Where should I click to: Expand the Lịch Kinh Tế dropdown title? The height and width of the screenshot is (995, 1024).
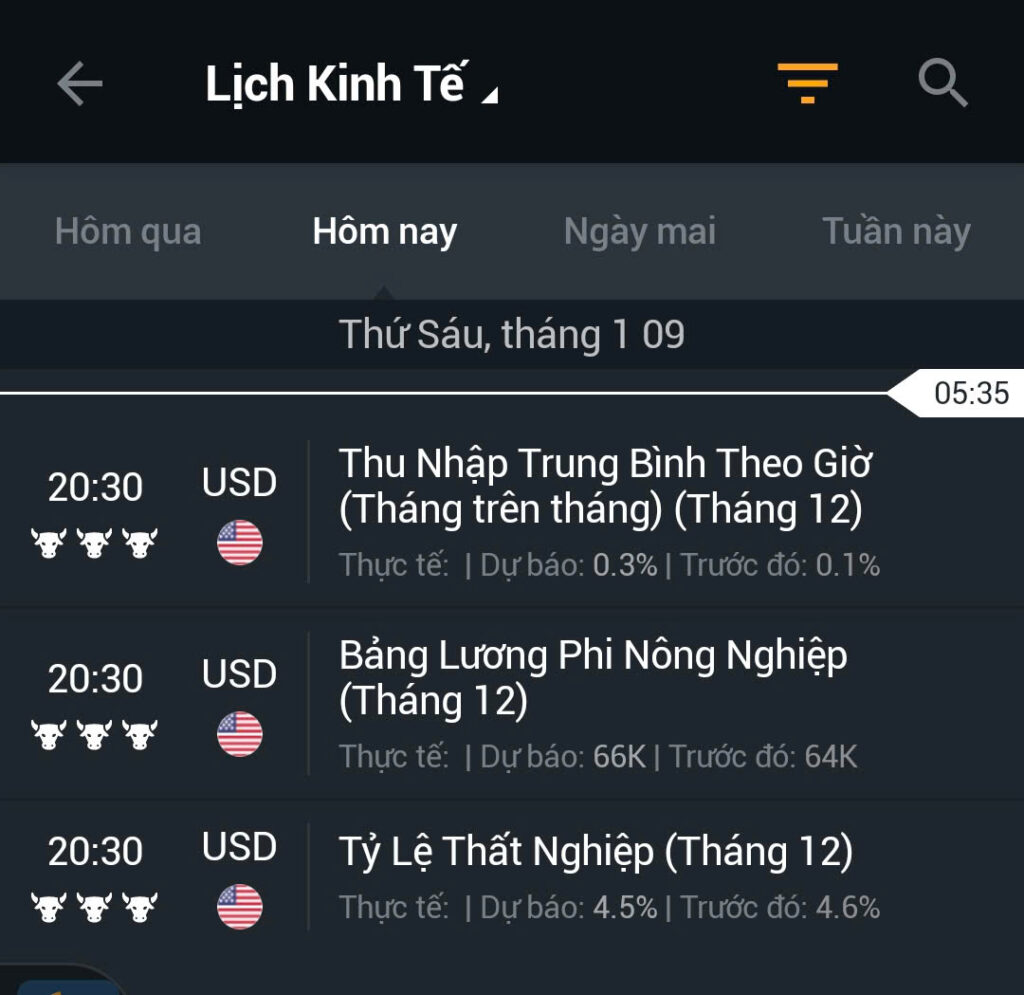click(x=350, y=84)
